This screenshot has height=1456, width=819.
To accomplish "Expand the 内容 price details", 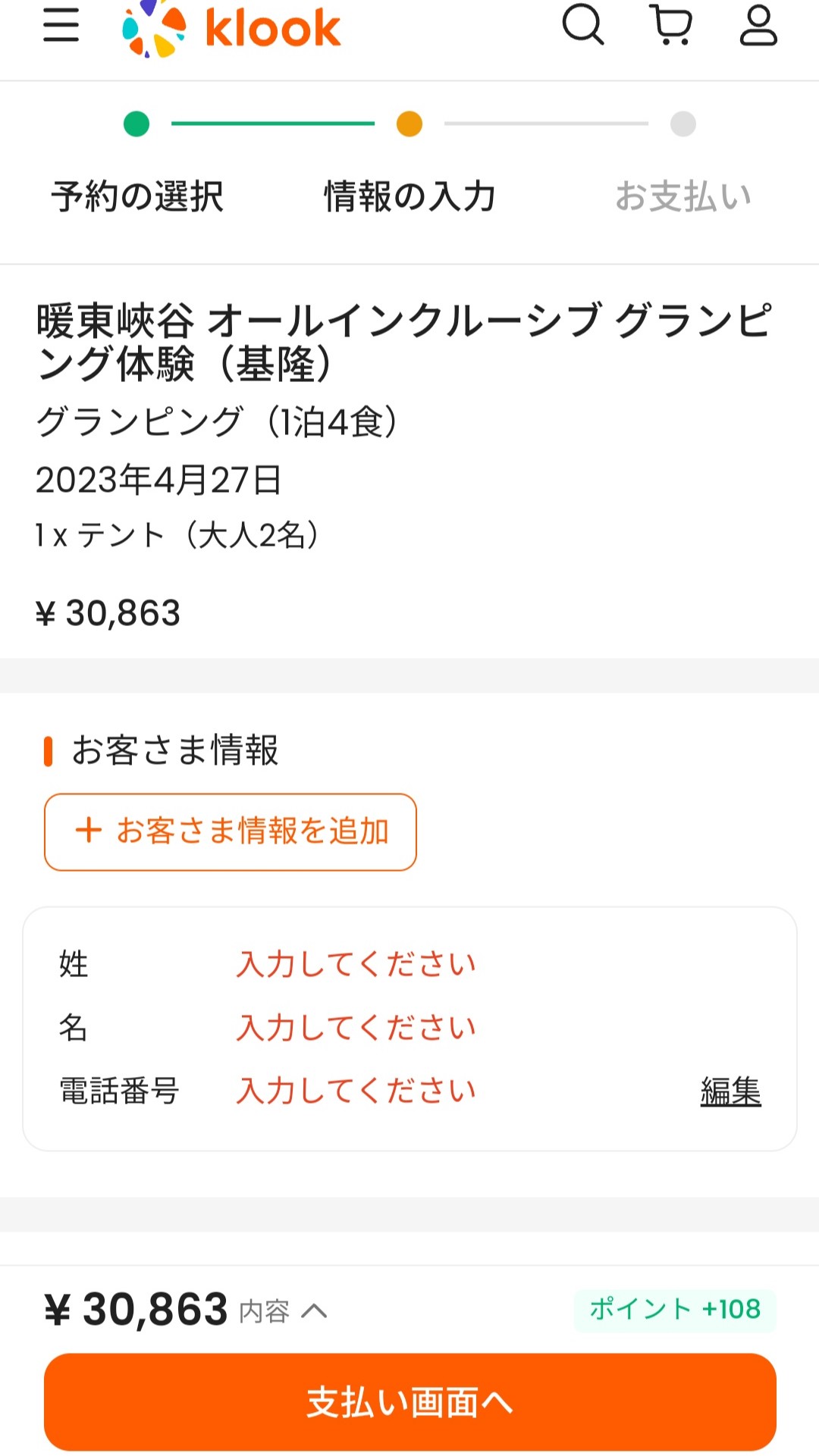I will (x=283, y=1310).
